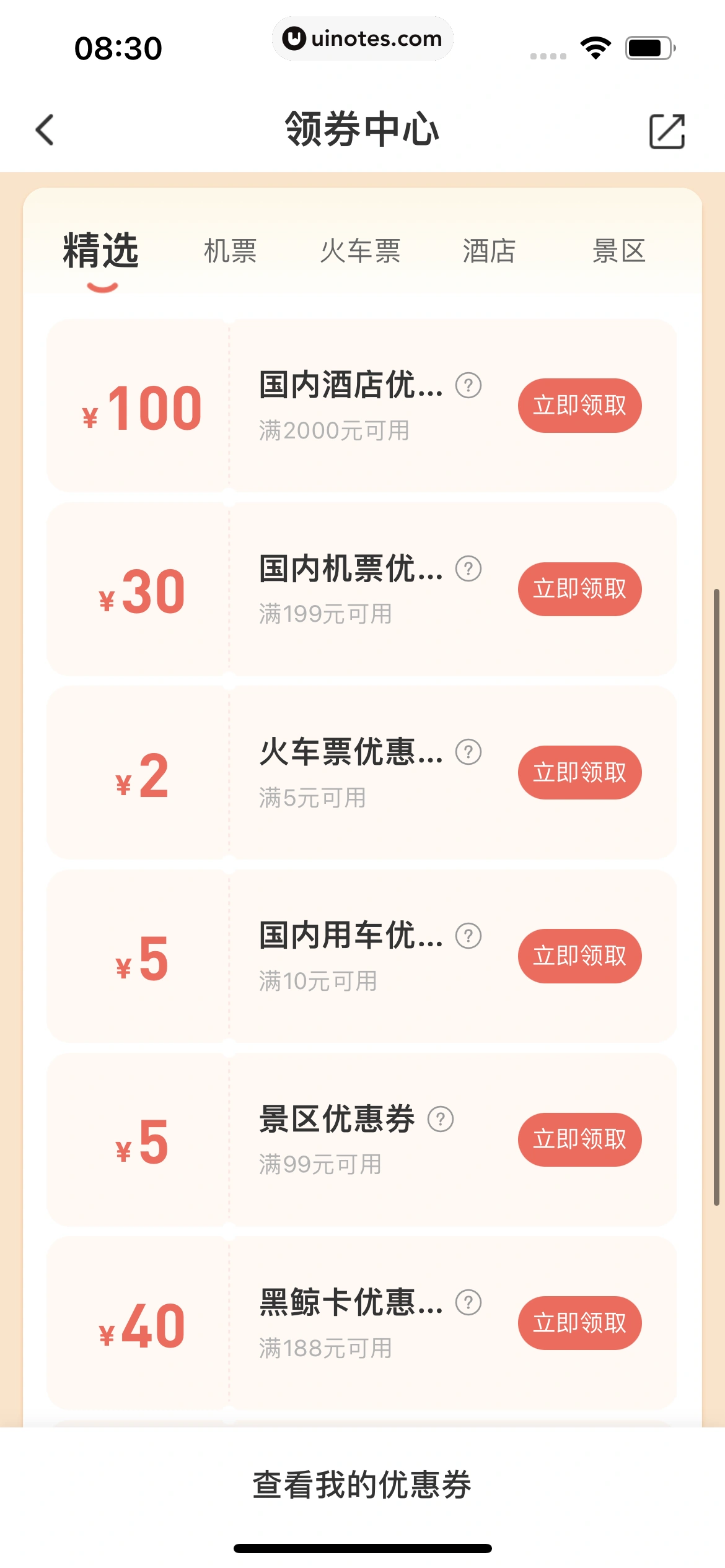The image size is (725, 1568).
Task: Open the 景区 tab
Action: (x=618, y=251)
